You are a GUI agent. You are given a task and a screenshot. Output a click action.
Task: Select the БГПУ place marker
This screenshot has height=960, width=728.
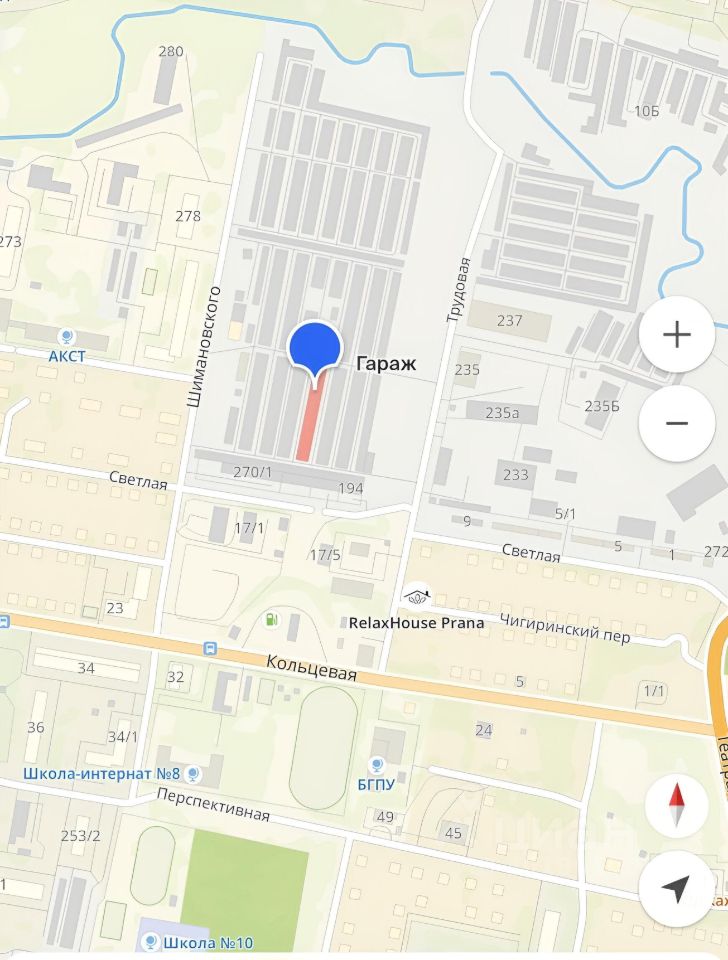[382, 765]
